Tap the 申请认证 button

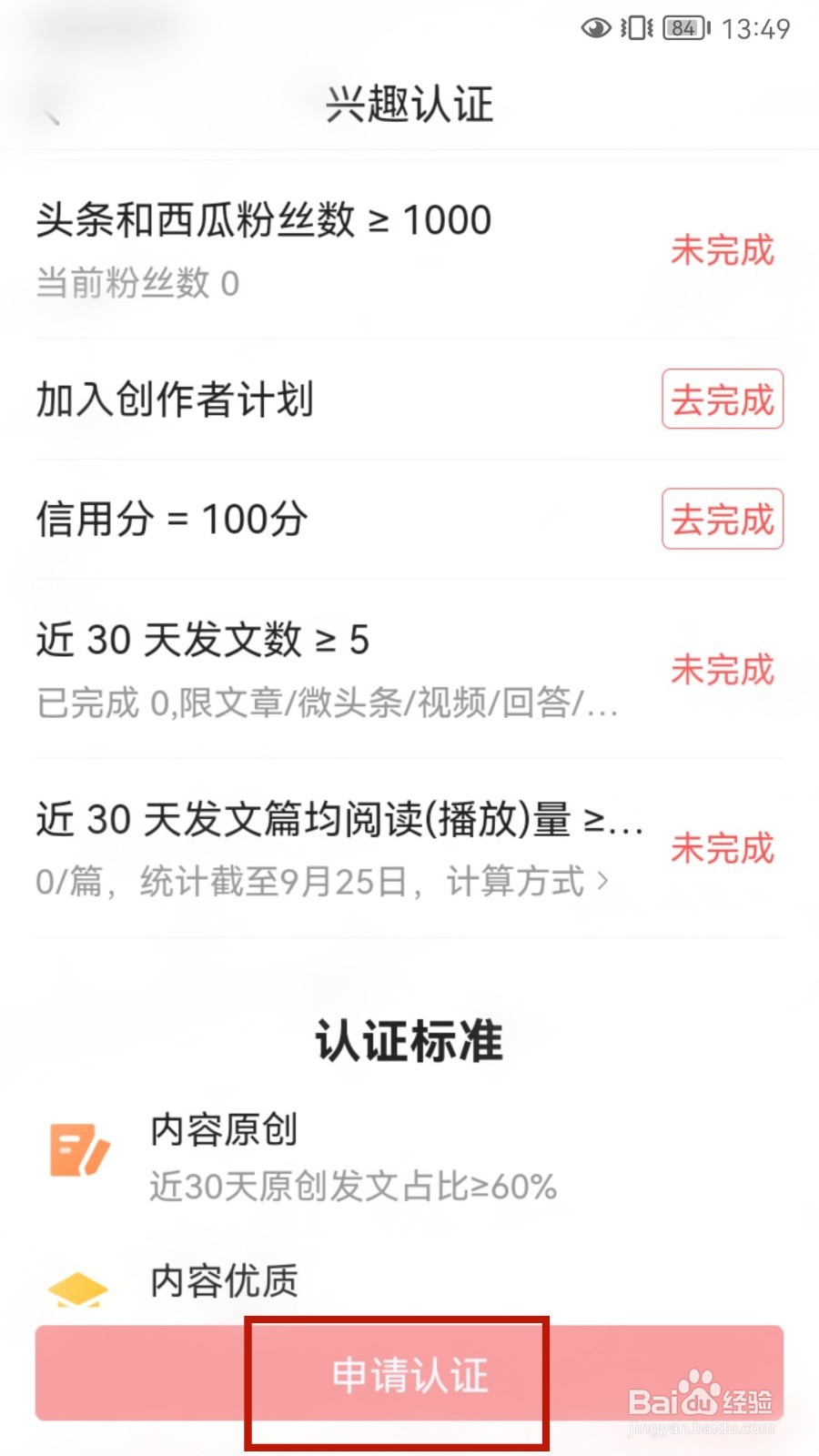[x=409, y=1373]
